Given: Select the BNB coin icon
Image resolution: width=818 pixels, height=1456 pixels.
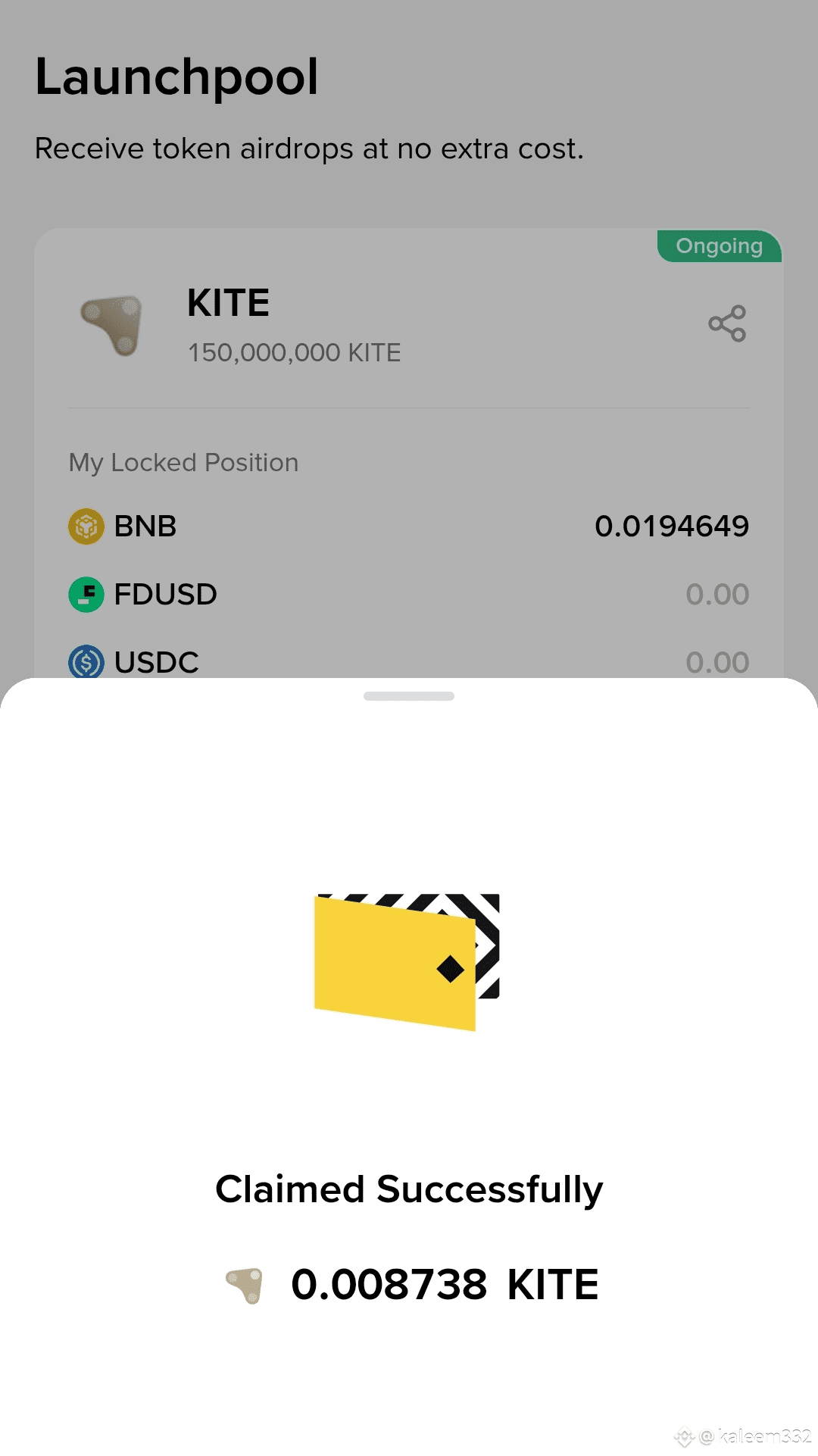Looking at the screenshot, I should (x=86, y=525).
